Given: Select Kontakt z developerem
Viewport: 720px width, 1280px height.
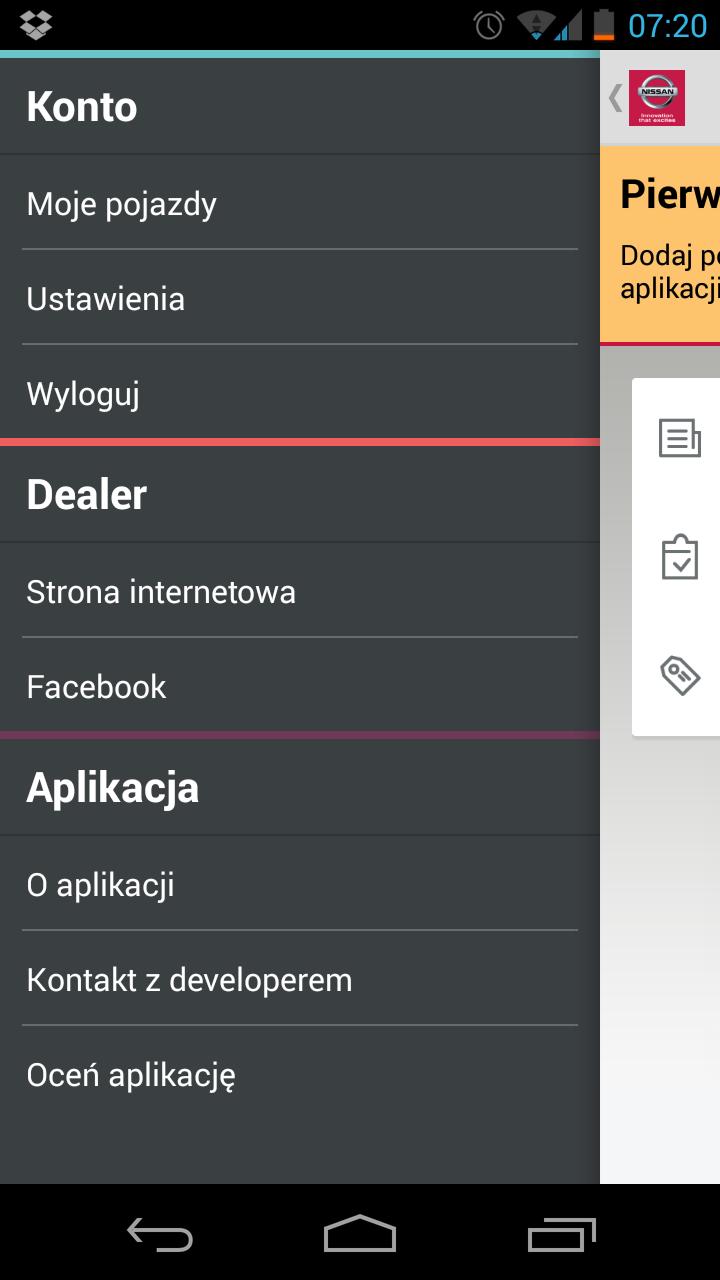Looking at the screenshot, I should (300, 980).
